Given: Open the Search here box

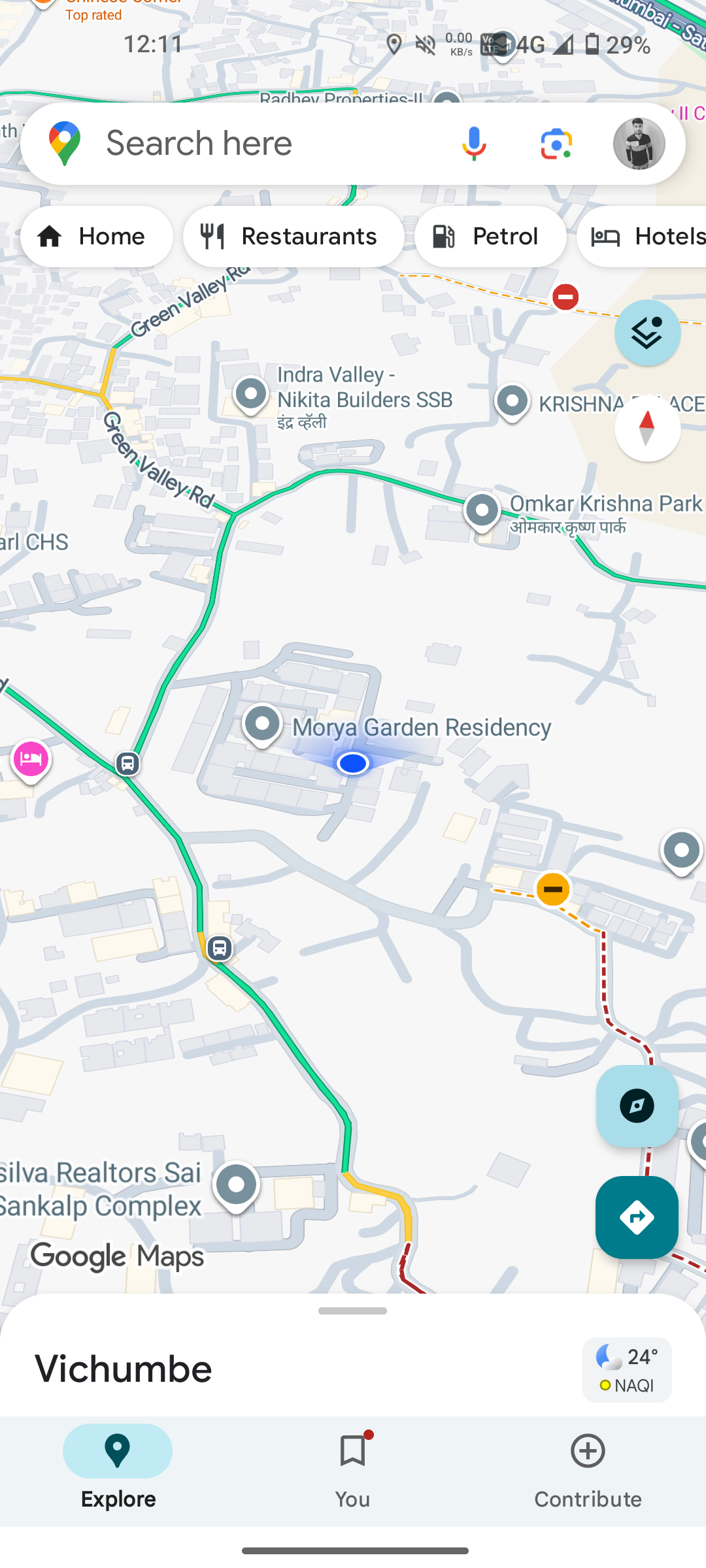Looking at the screenshot, I should [x=261, y=143].
